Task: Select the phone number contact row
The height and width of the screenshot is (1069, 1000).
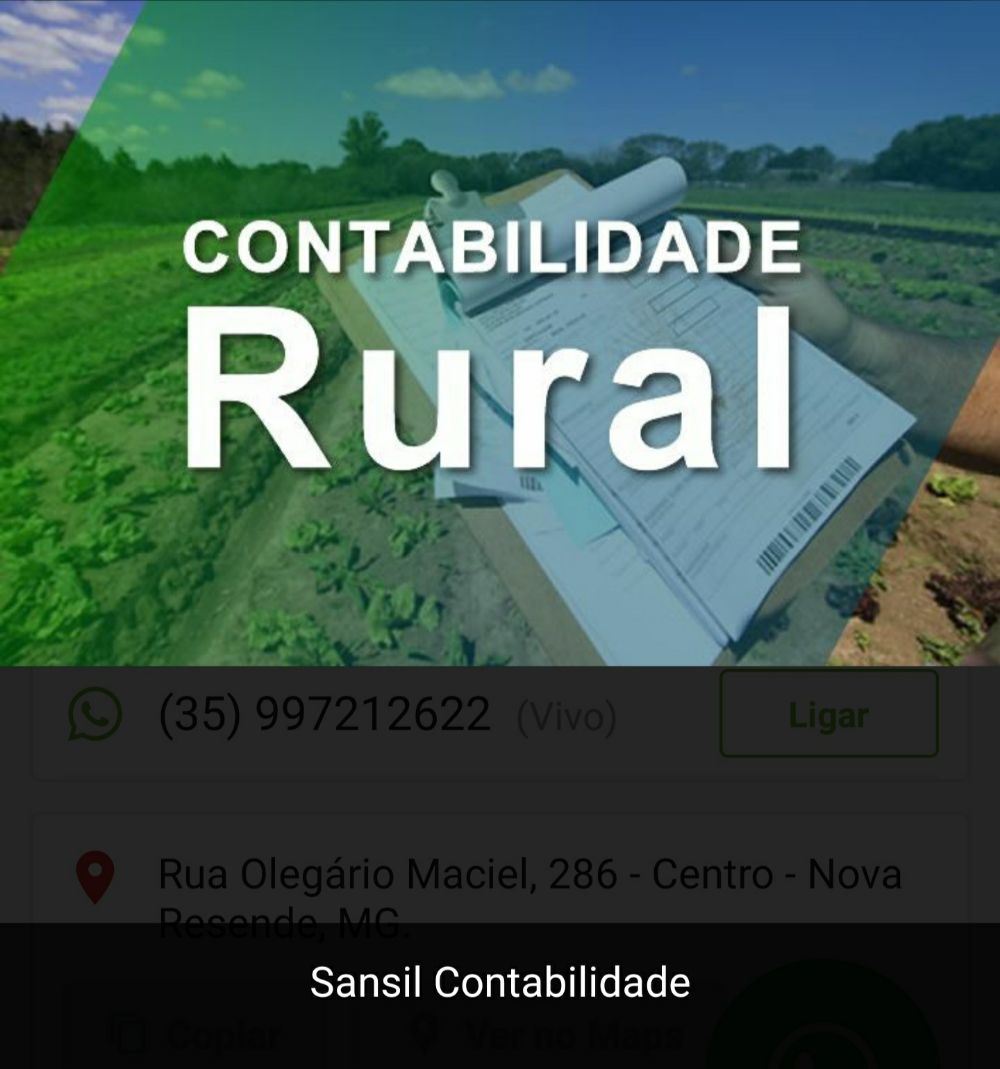Action: (400, 714)
